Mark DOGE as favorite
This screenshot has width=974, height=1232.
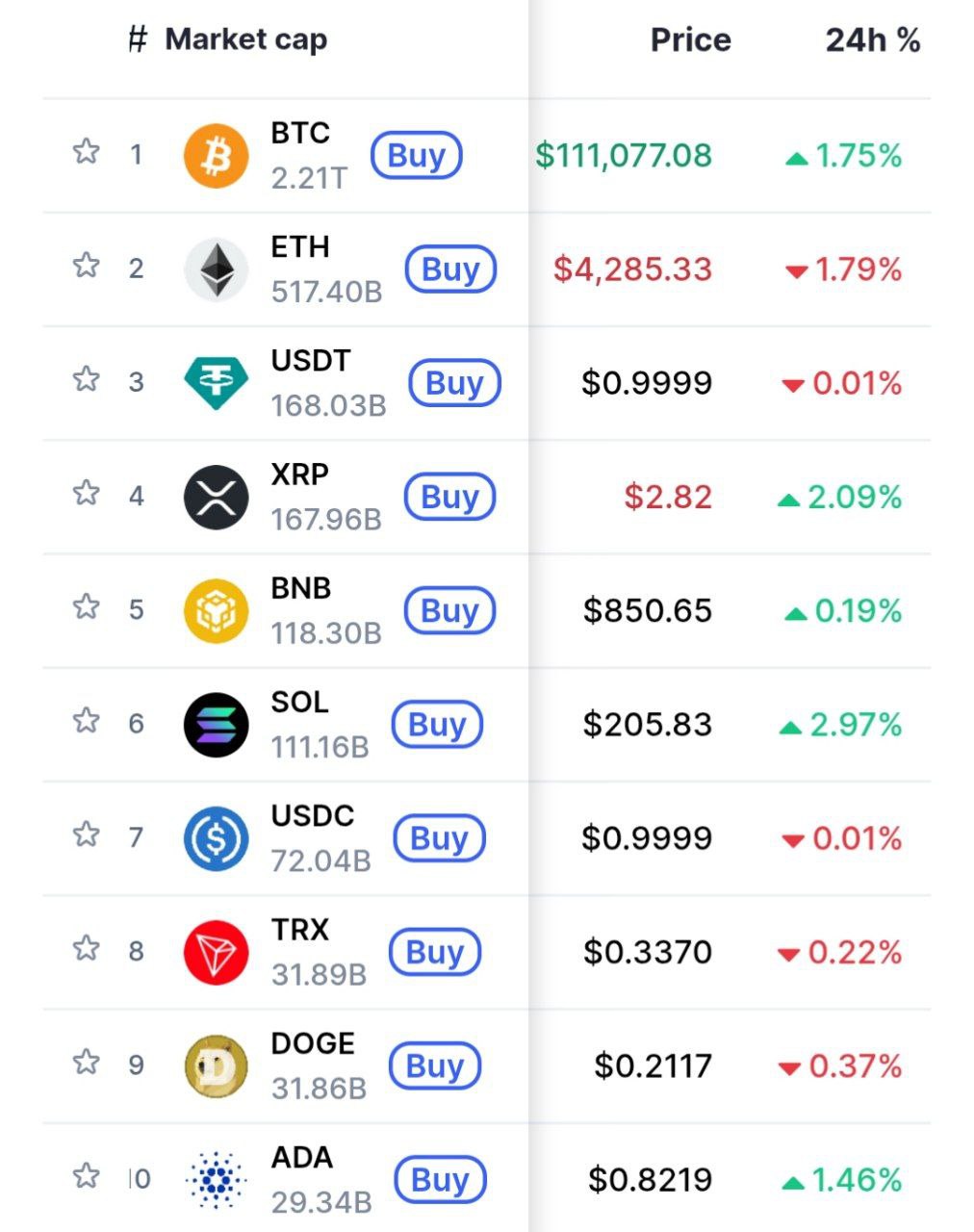tap(87, 1062)
